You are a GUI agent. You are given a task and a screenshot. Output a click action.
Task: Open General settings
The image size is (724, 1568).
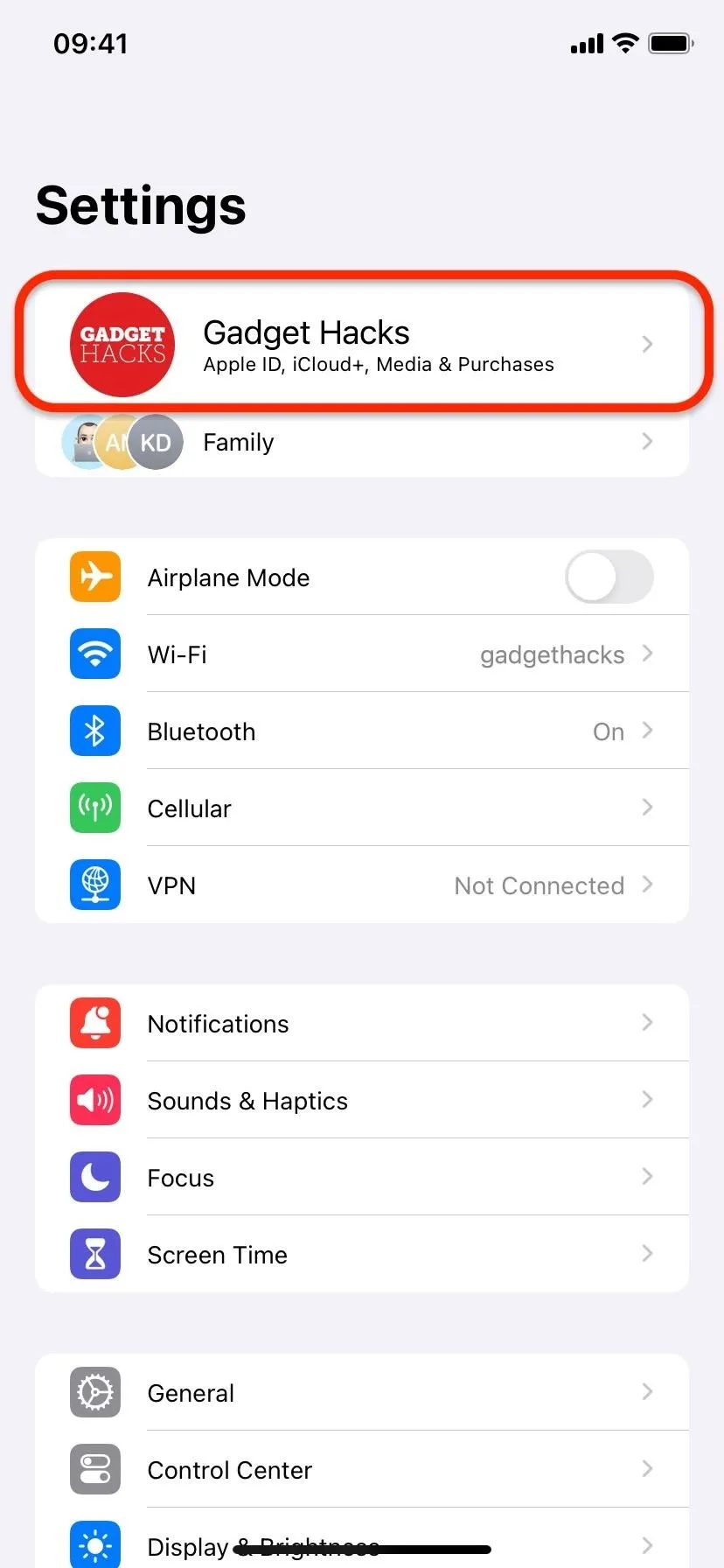pos(362,1392)
